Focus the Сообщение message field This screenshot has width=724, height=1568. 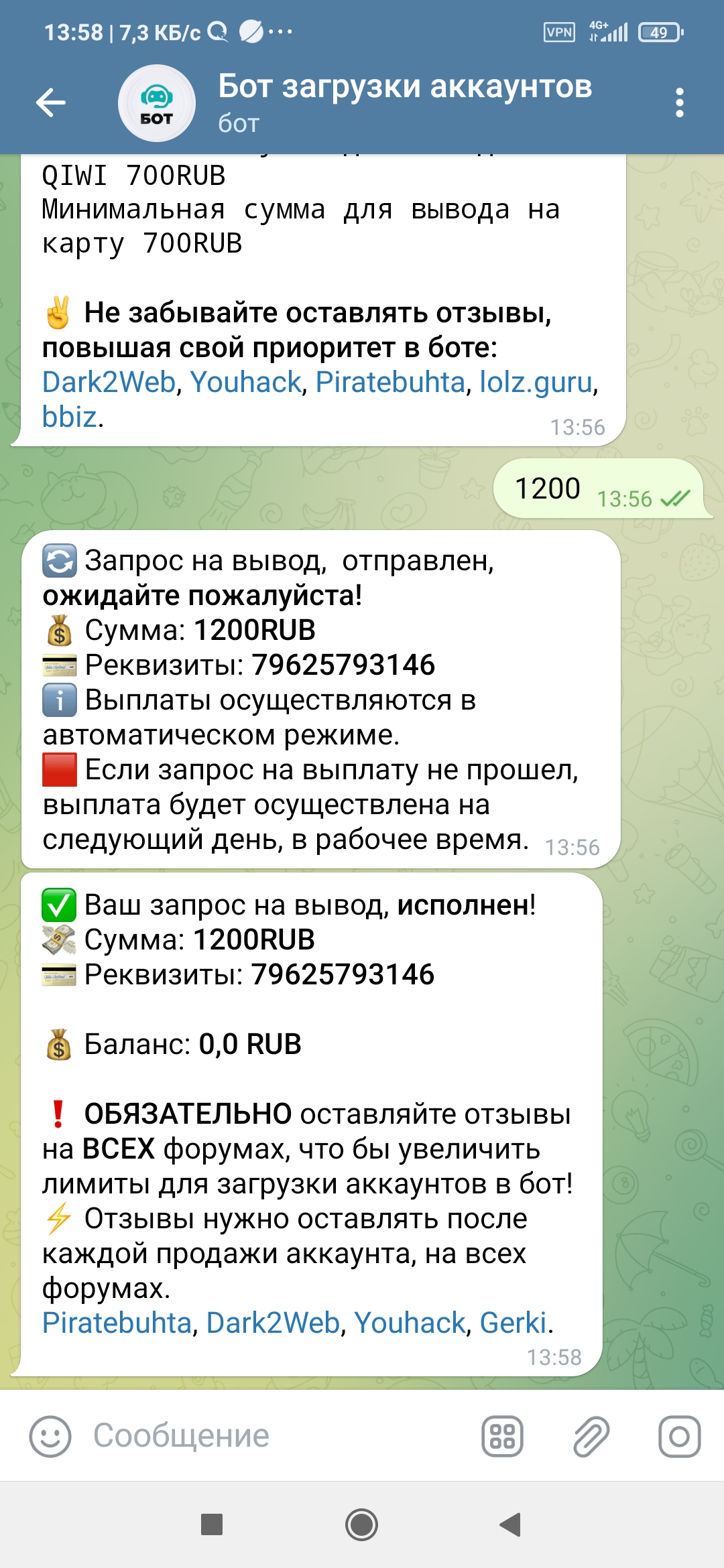click(x=268, y=1436)
